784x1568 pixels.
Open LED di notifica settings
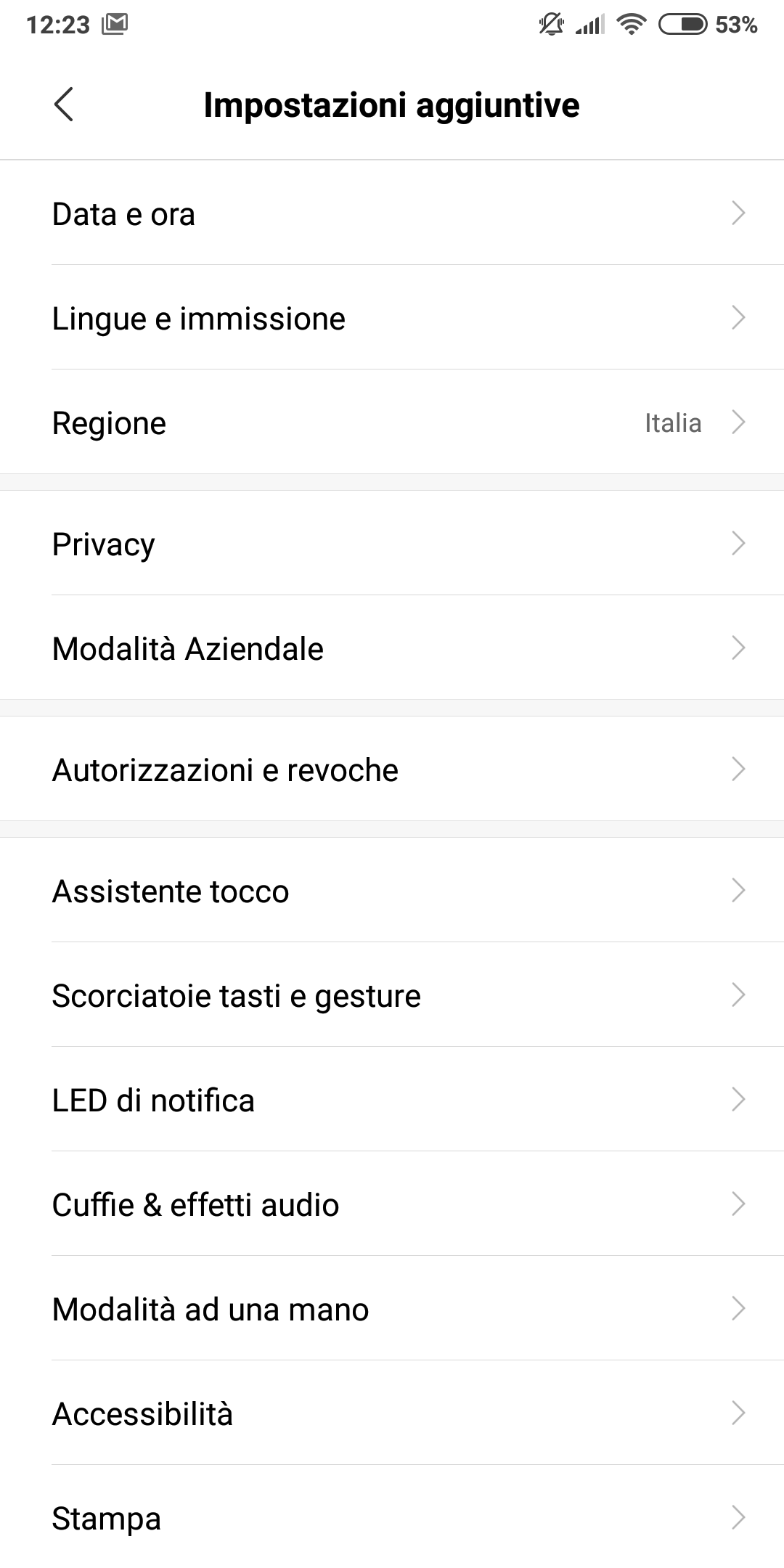point(392,1100)
